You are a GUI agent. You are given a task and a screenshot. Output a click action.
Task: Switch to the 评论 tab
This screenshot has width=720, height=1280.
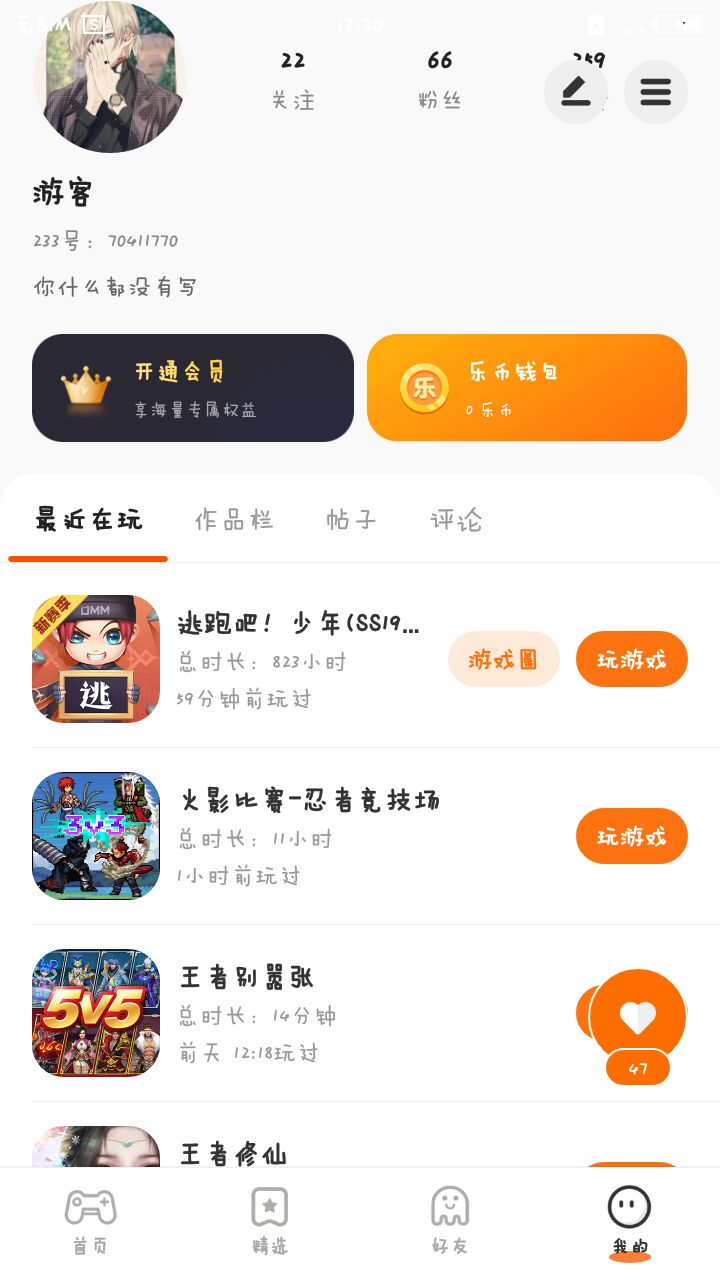click(456, 520)
